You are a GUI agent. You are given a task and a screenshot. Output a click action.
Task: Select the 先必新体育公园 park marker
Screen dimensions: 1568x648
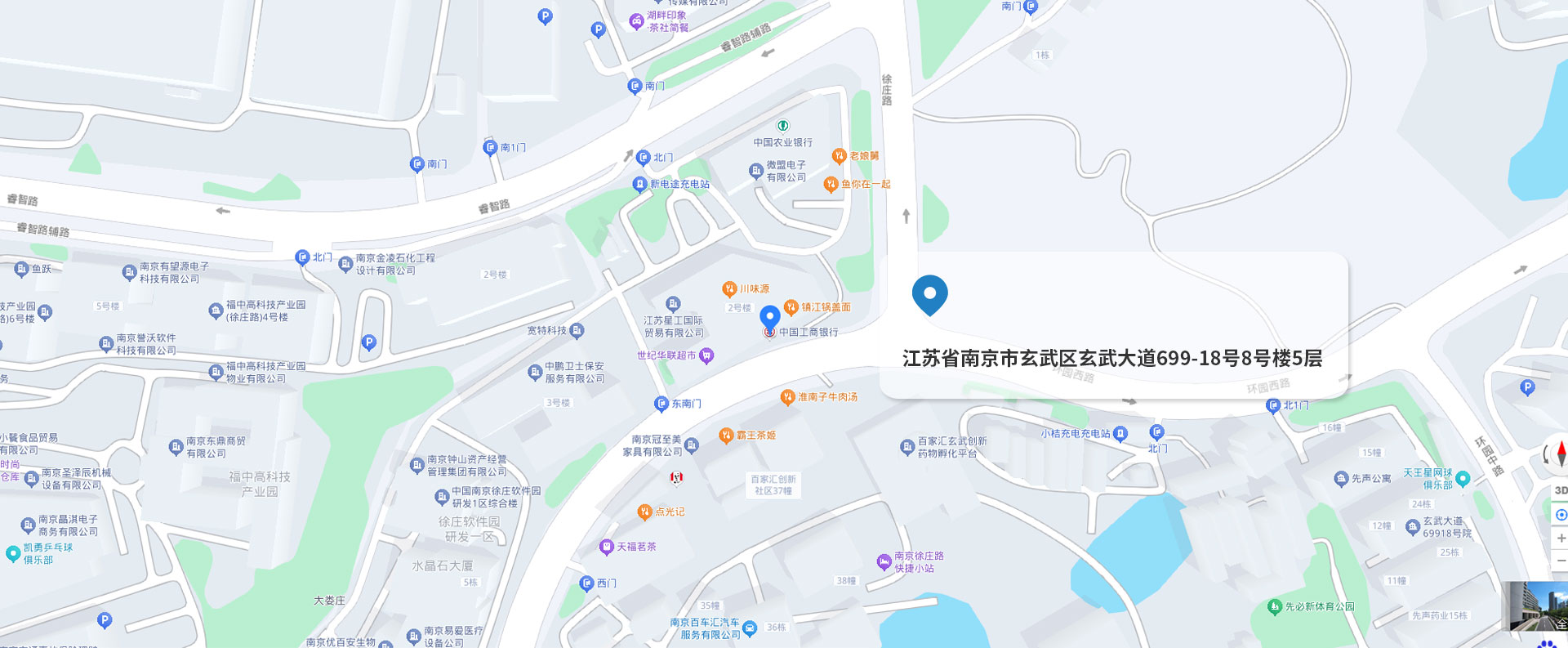1274,606
